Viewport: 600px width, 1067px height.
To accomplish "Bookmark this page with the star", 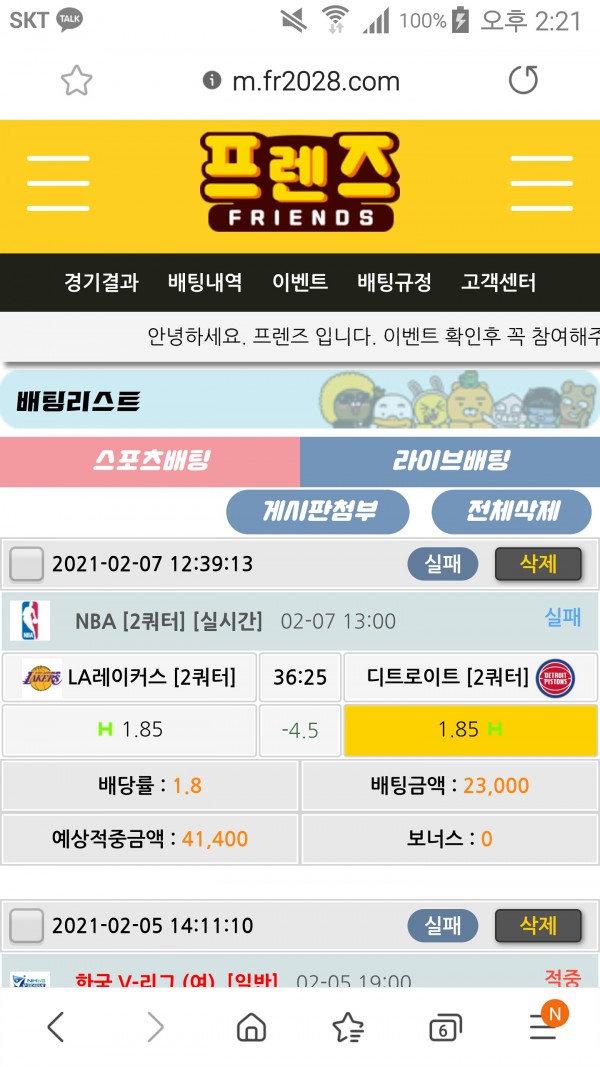I will tap(77, 81).
